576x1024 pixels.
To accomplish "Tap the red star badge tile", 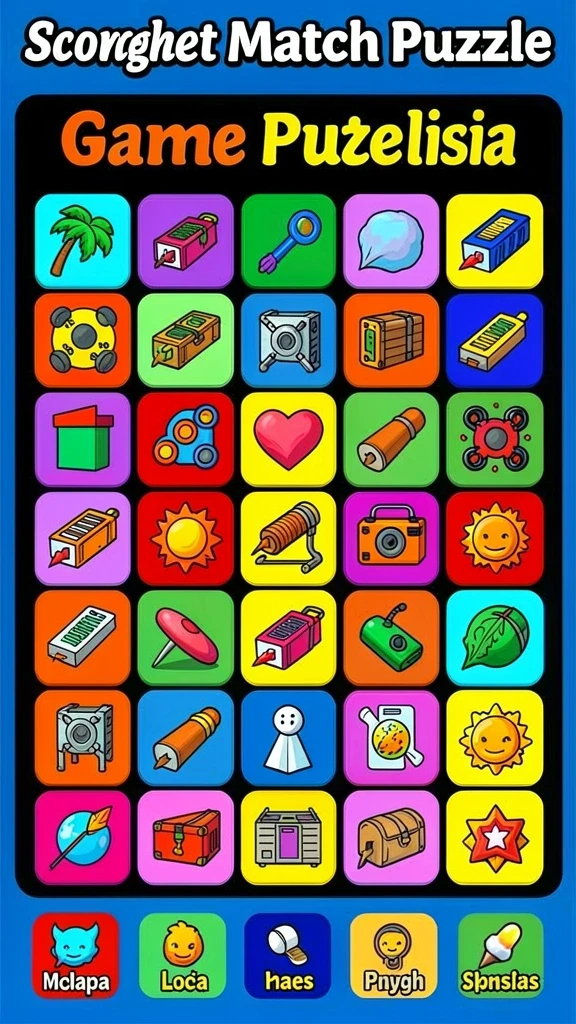I will (494, 837).
